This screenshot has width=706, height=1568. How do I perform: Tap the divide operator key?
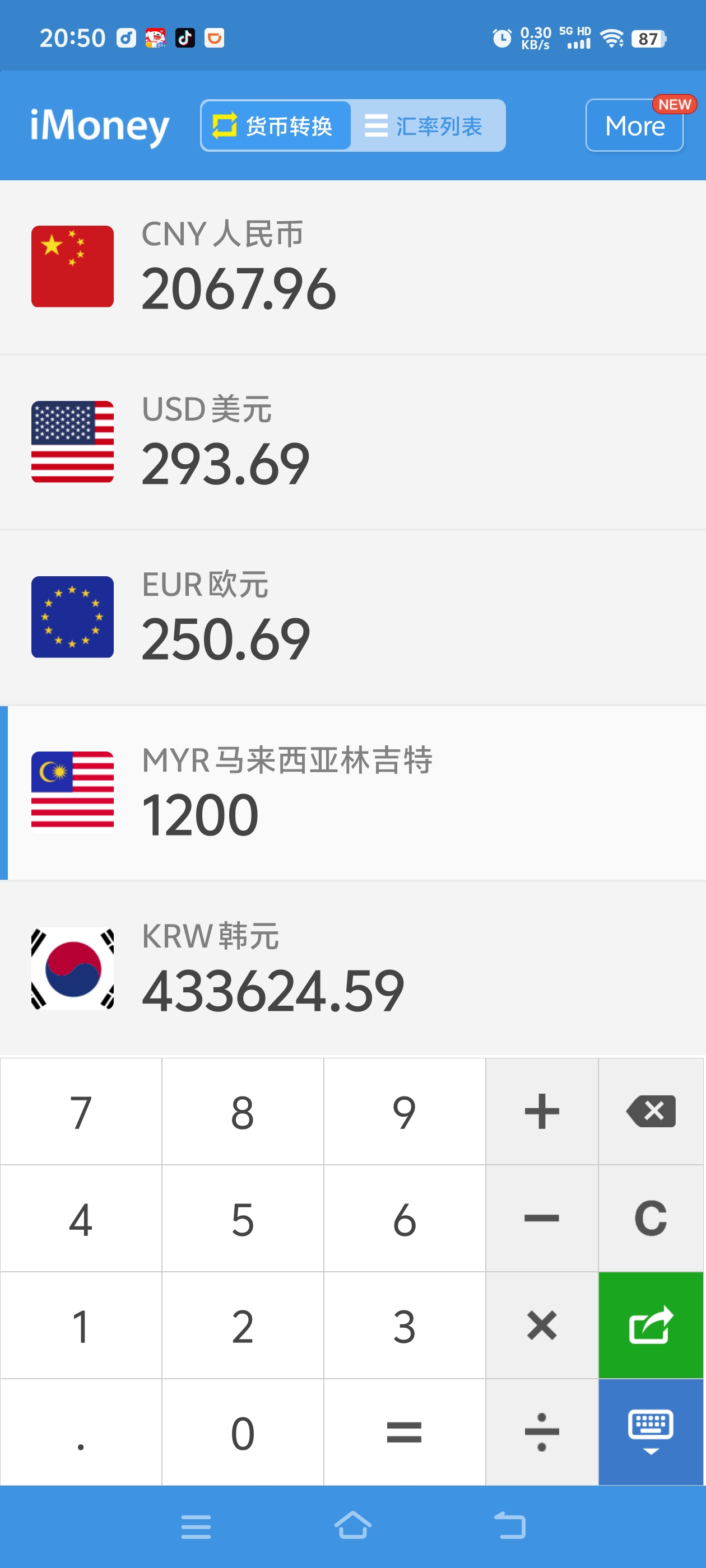click(x=541, y=1432)
